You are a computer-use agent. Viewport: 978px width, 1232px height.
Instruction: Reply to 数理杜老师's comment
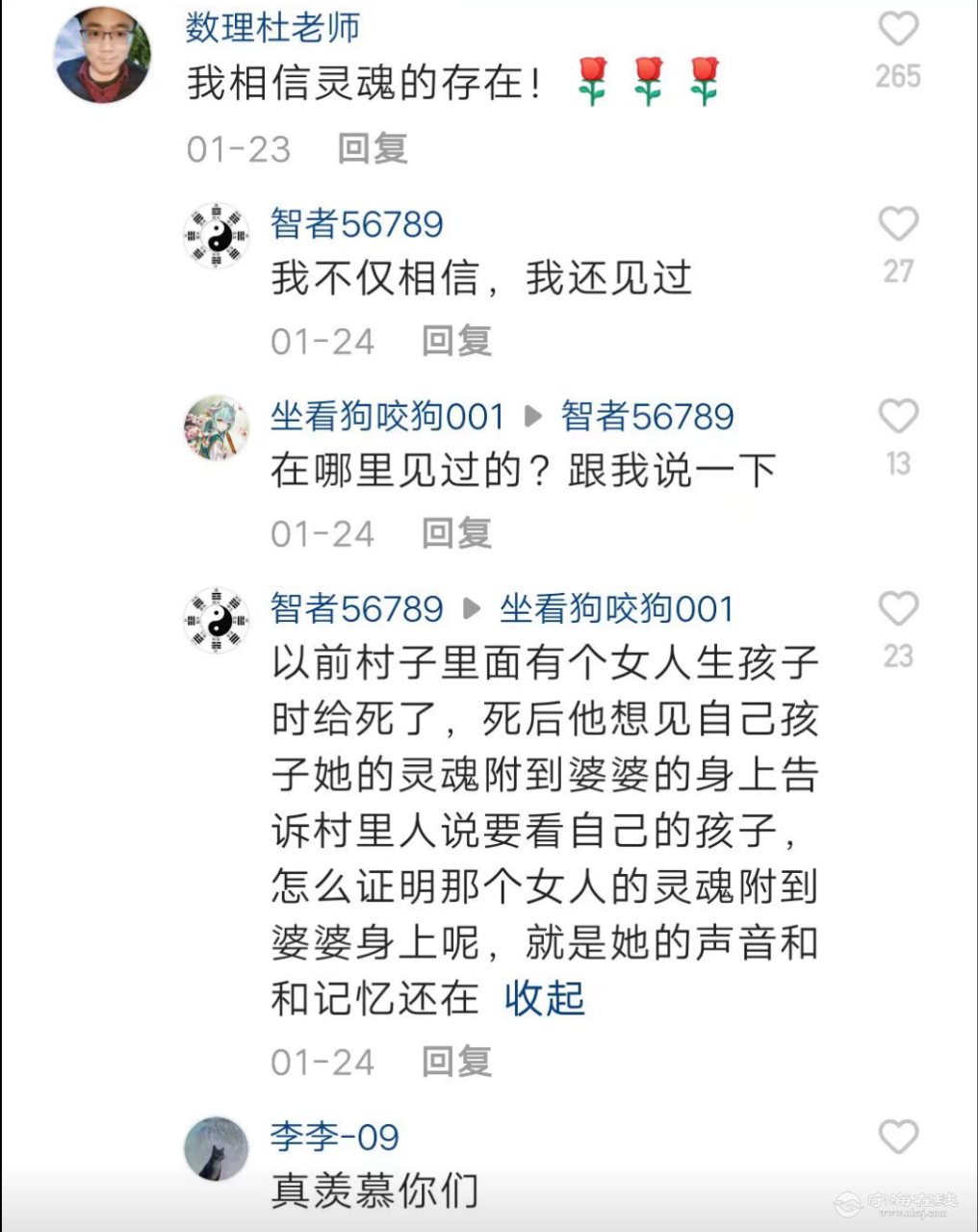click(372, 149)
